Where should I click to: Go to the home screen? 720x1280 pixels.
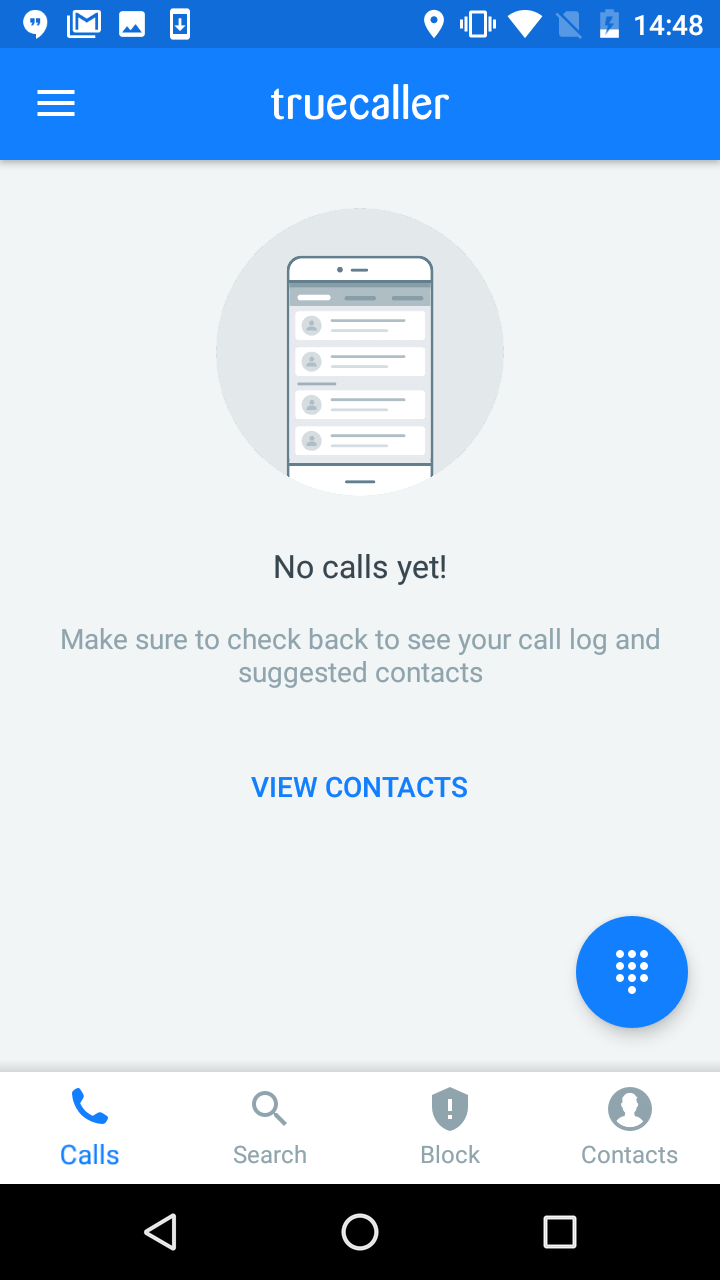[x=360, y=1232]
